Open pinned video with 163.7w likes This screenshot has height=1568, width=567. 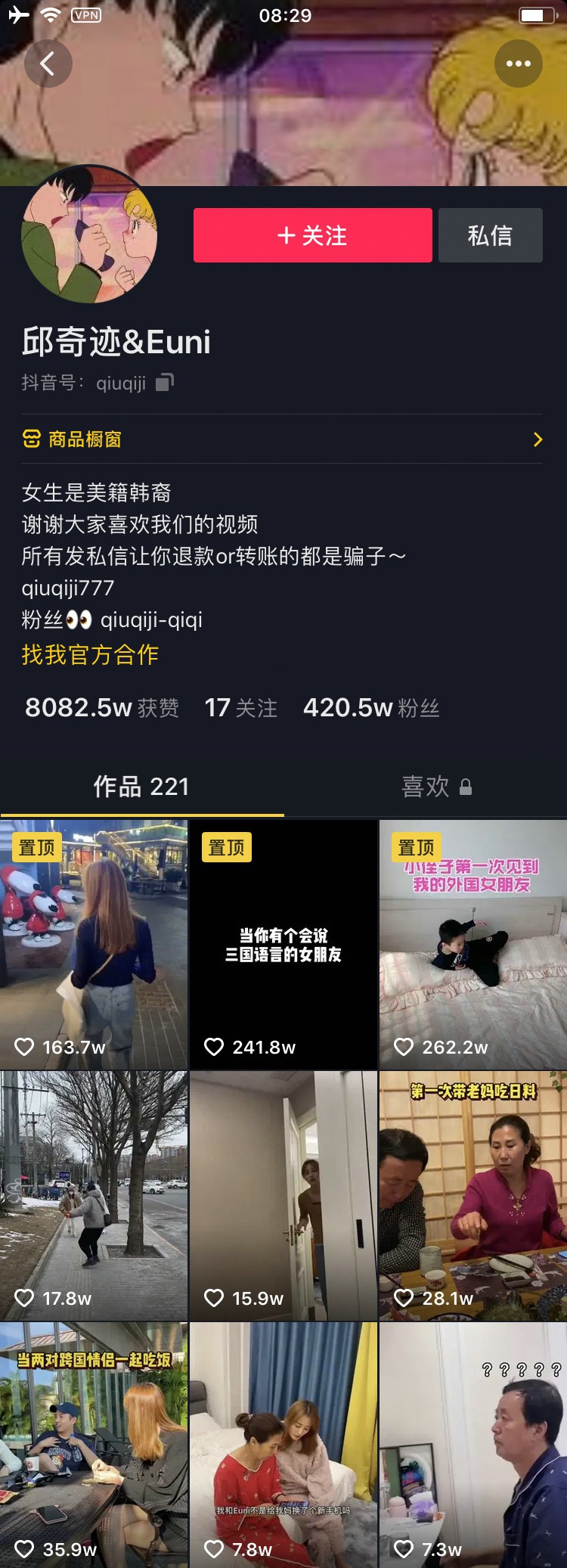(x=94, y=944)
